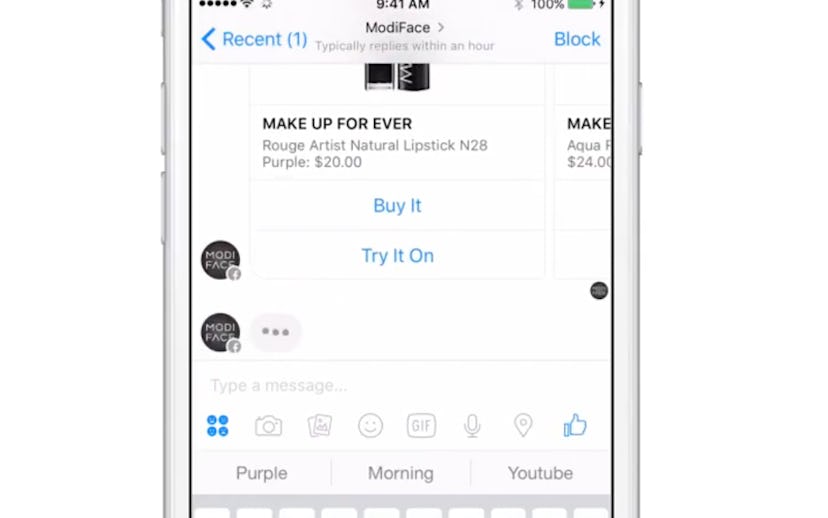Open the emoji sticker picker

pyautogui.click(x=370, y=426)
